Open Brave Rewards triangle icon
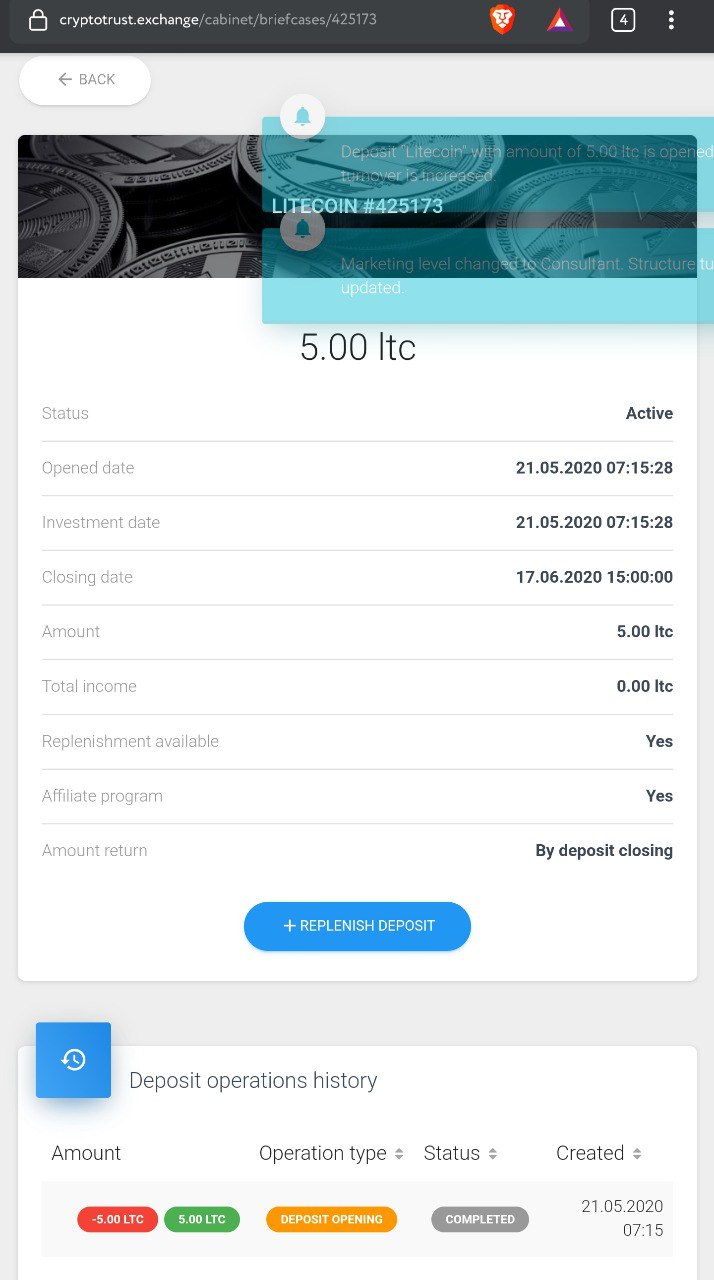This screenshot has width=714, height=1280. click(559, 20)
